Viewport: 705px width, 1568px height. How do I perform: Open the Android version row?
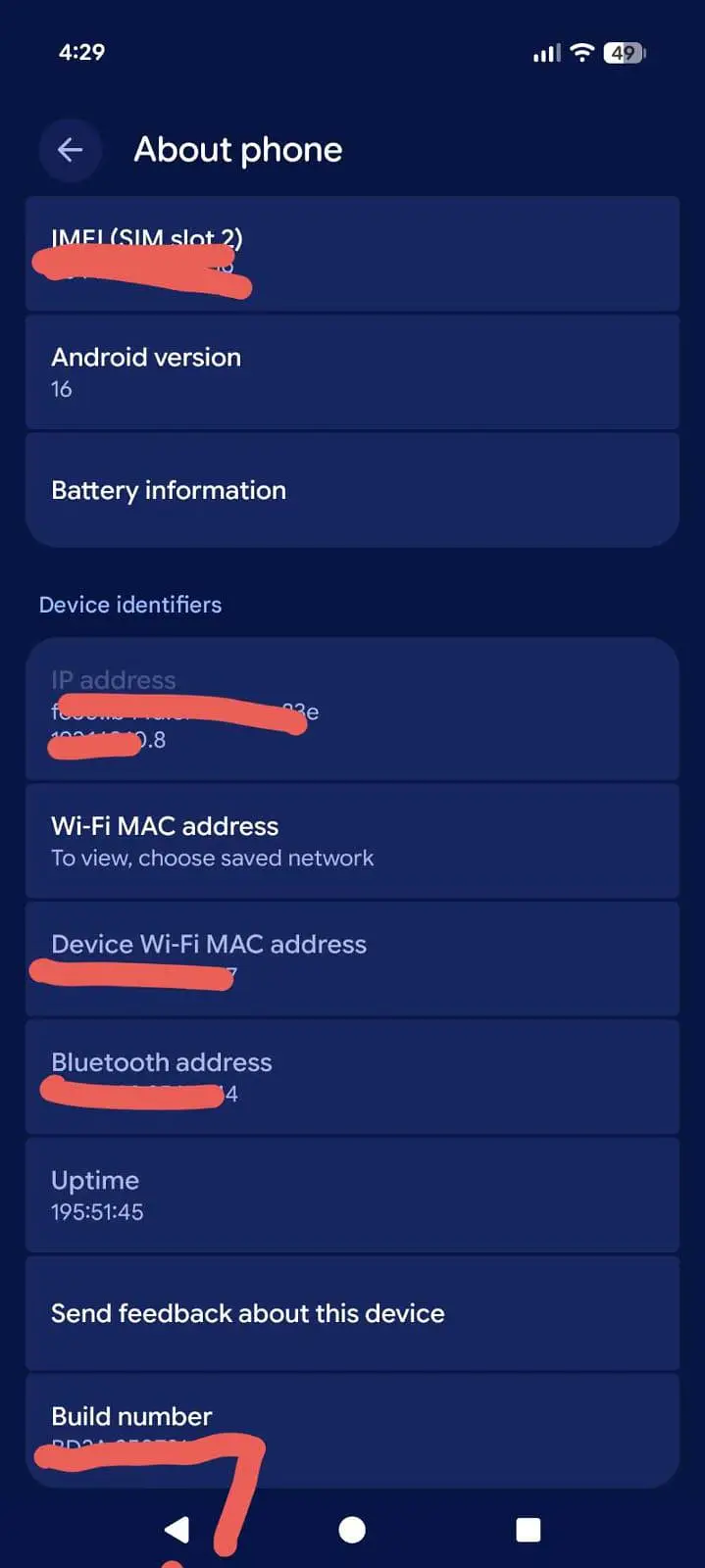point(353,371)
